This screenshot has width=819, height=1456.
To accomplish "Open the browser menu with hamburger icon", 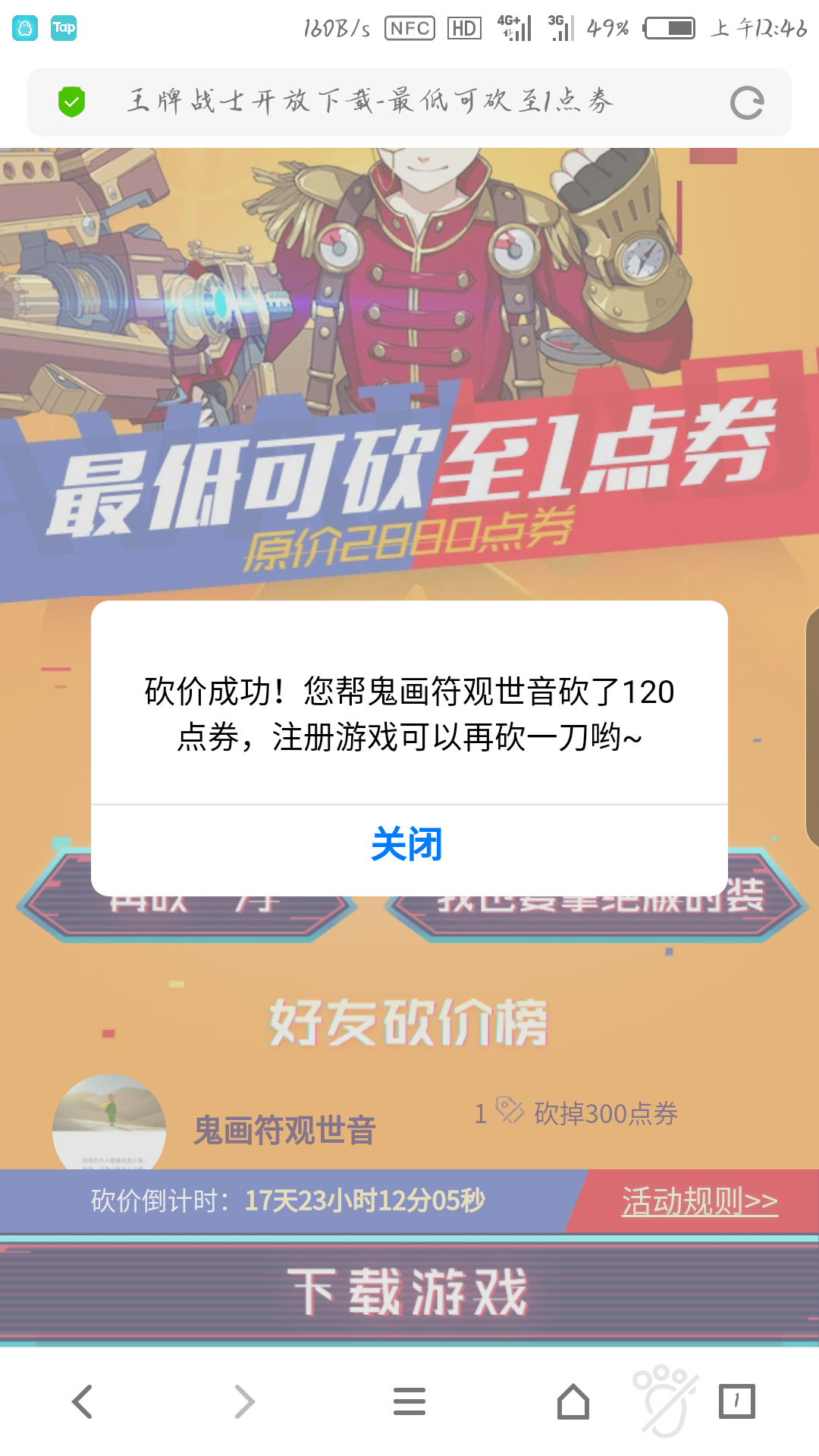I will click(x=409, y=1401).
